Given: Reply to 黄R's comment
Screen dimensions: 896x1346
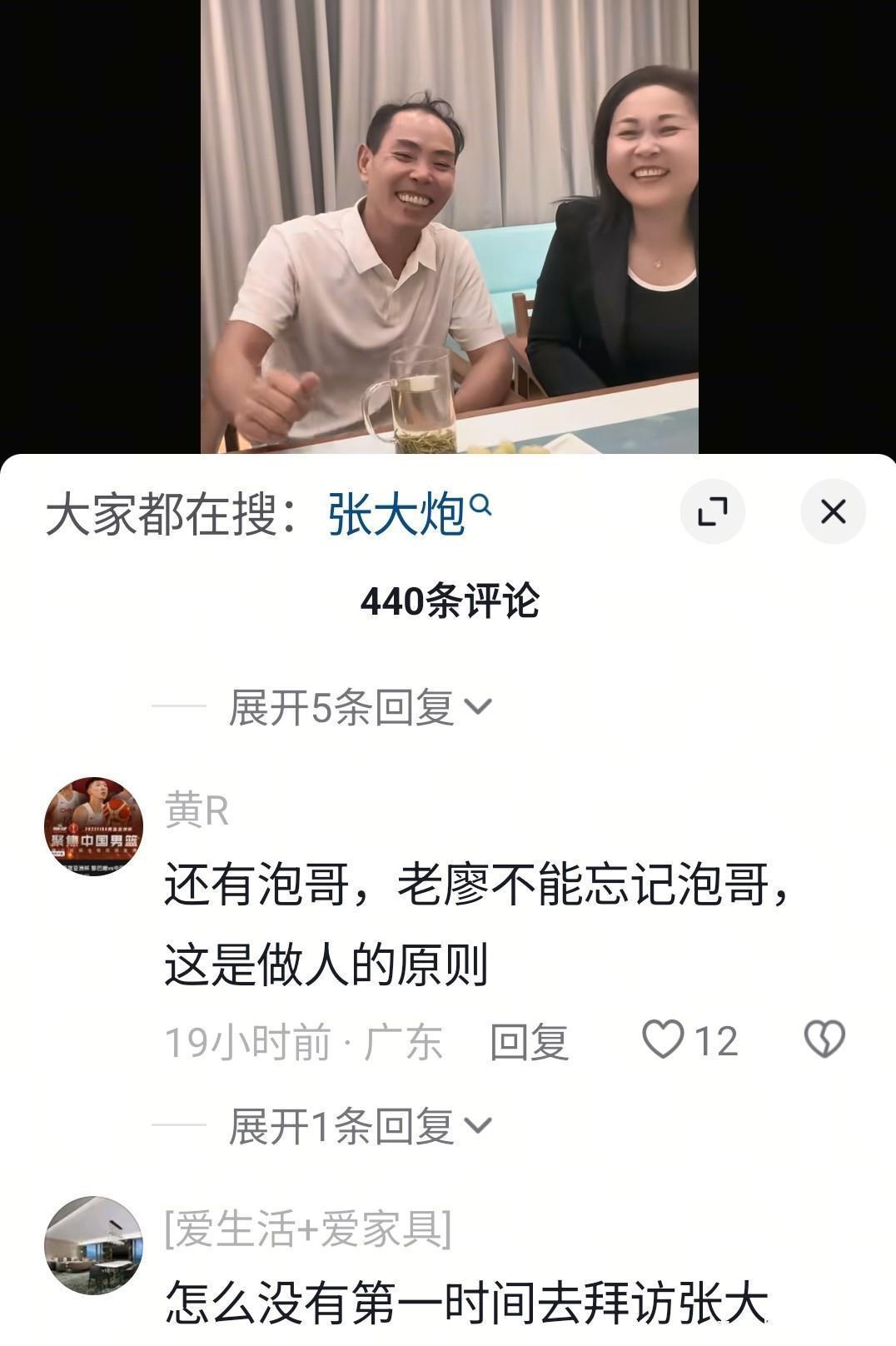Looking at the screenshot, I should click(x=529, y=1042).
